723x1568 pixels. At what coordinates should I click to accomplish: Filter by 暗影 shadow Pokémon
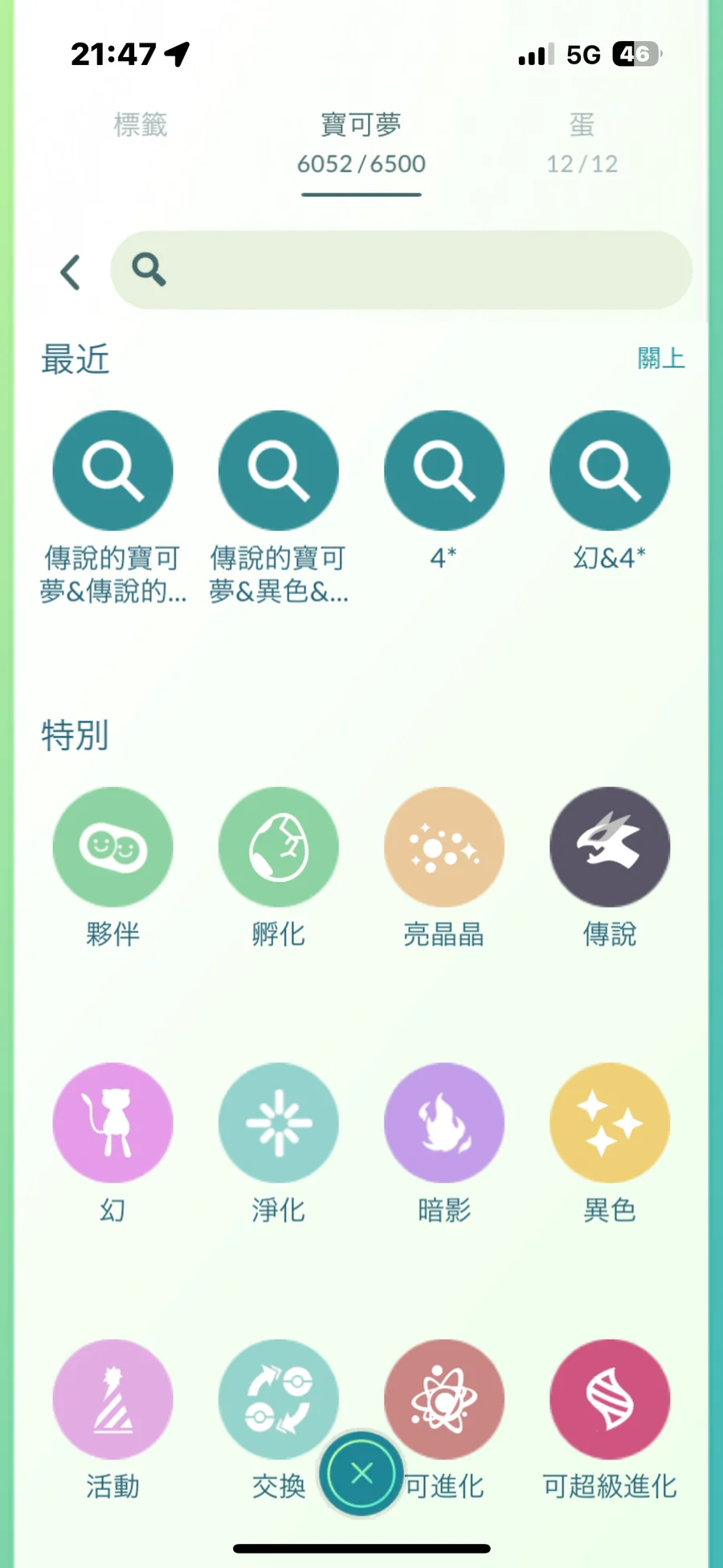[x=443, y=1123]
